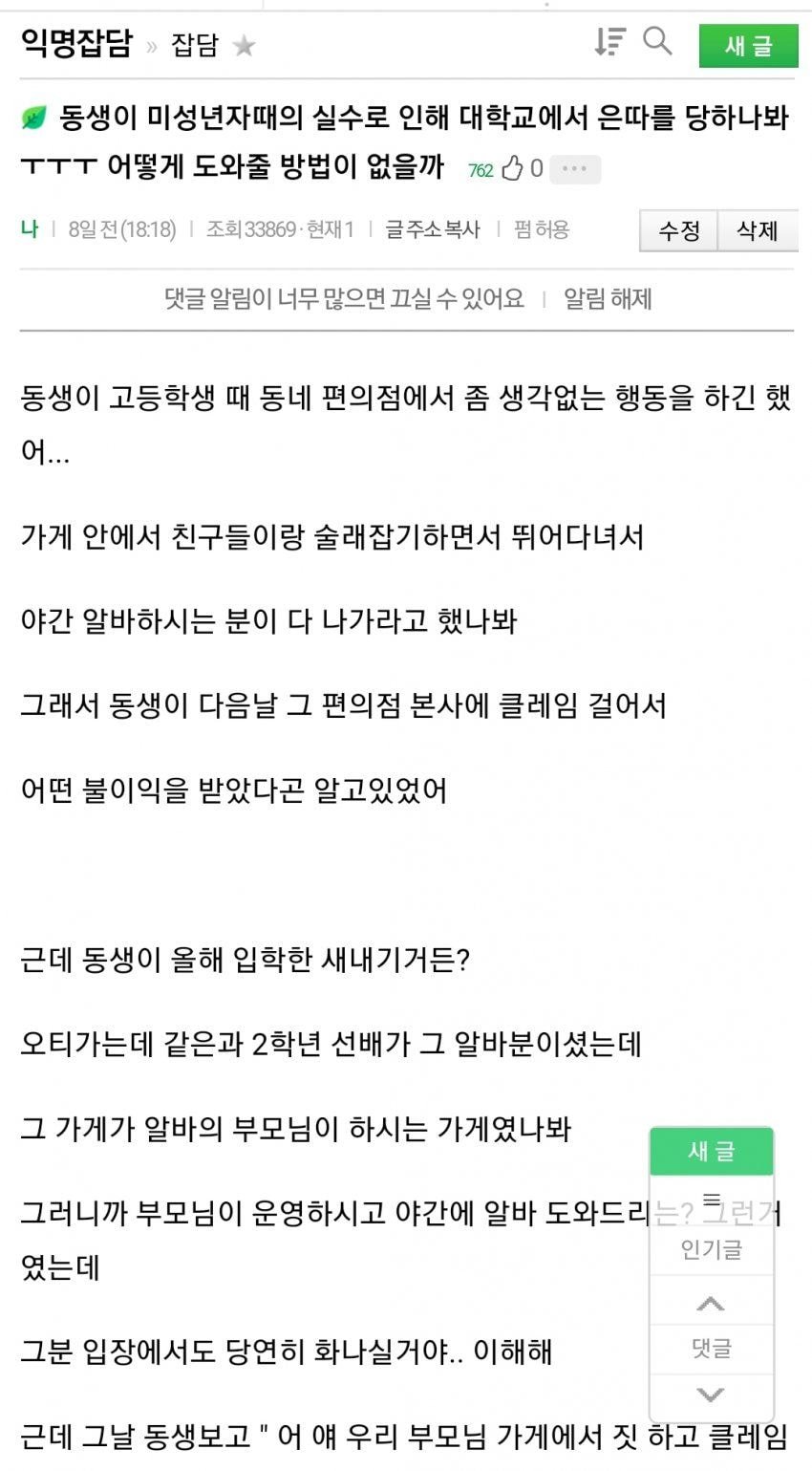Viewport: 812px width, 1471px height.
Task: Jump to top with the up arrow
Action: (x=711, y=1304)
